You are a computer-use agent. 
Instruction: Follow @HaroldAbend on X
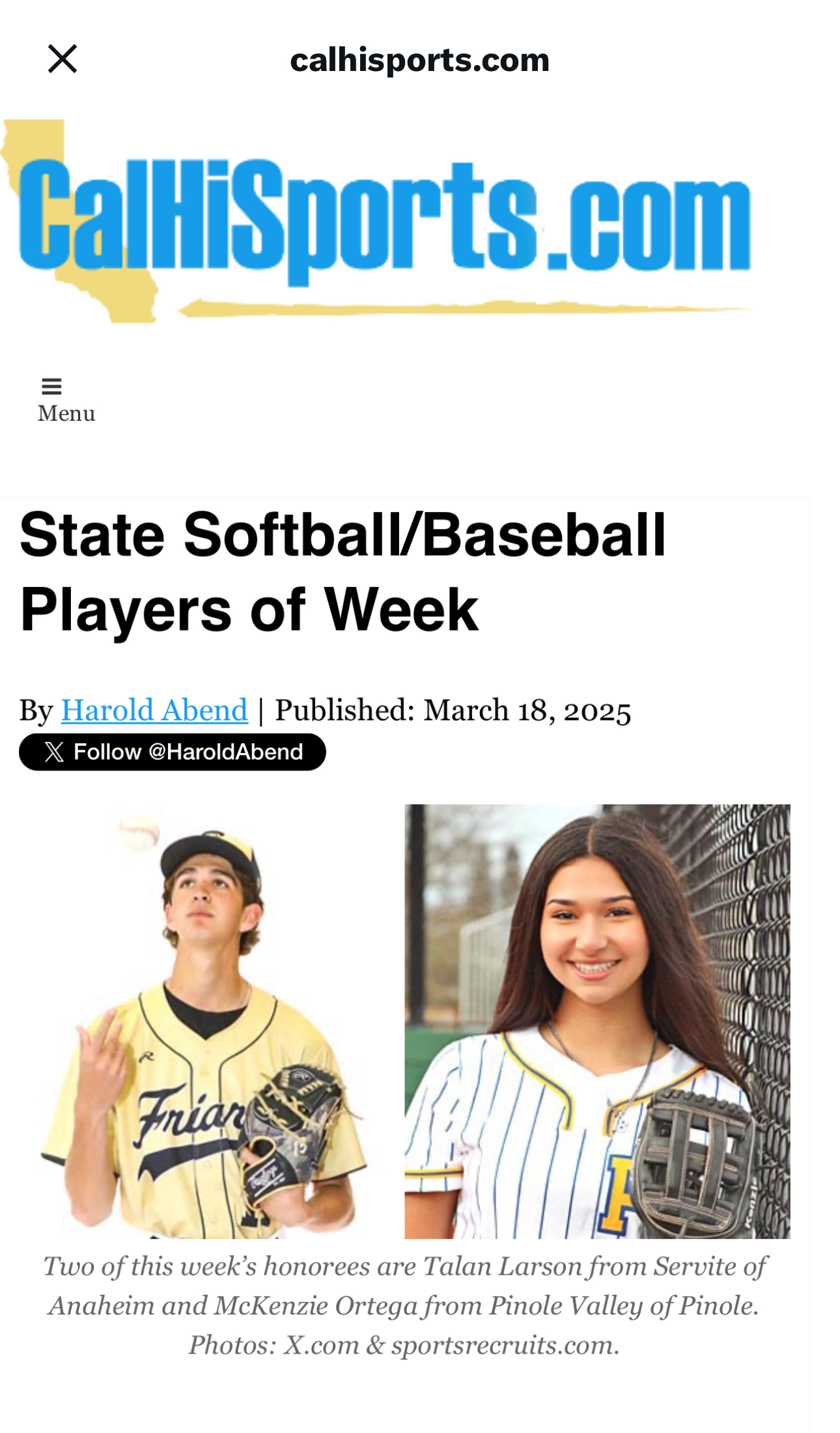(x=173, y=752)
